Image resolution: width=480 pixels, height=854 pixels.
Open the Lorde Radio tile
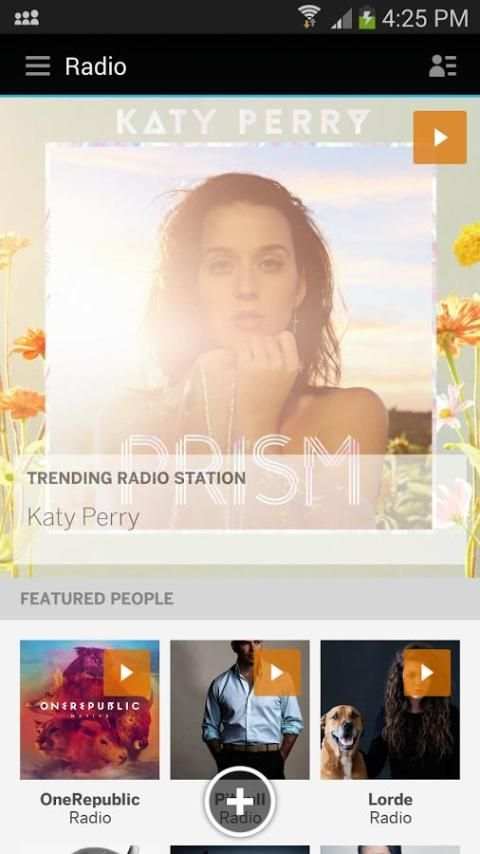point(390,733)
